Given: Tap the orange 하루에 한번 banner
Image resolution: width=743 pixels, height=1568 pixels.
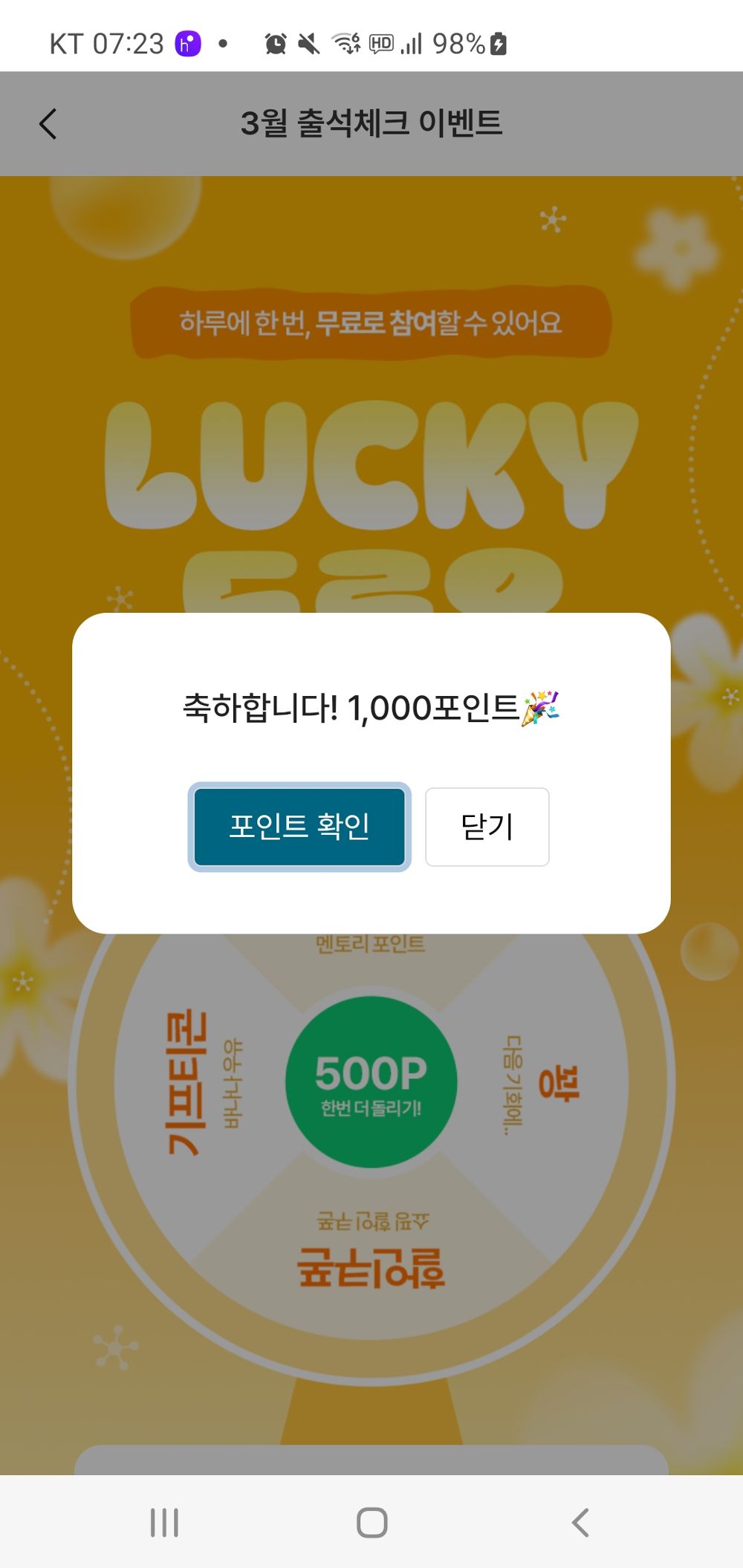Looking at the screenshot, I should pos(371,322).
